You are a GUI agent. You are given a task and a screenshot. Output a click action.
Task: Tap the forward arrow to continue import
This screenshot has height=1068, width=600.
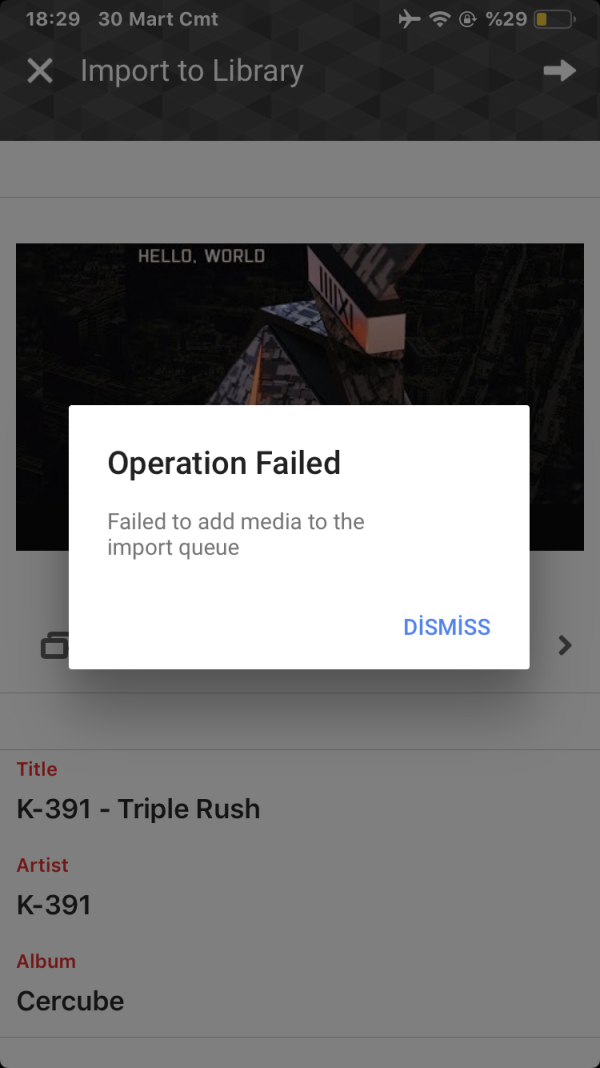pos(559,71)
